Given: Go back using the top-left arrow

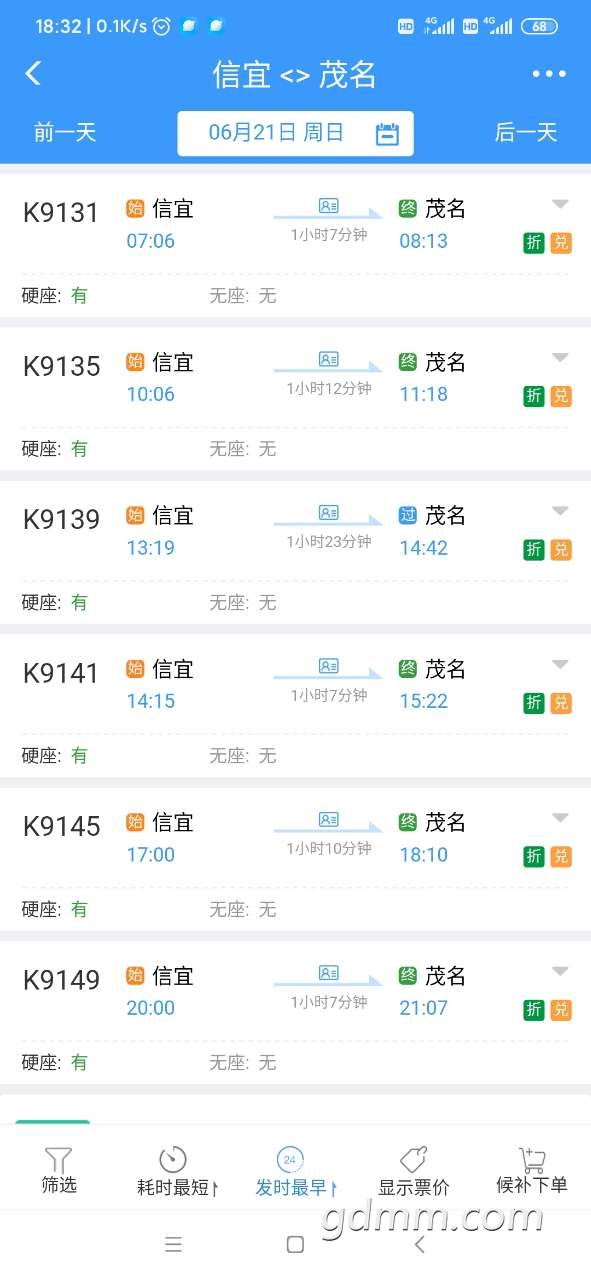Looking at the screenshot, I should click(x=33, y=73).
